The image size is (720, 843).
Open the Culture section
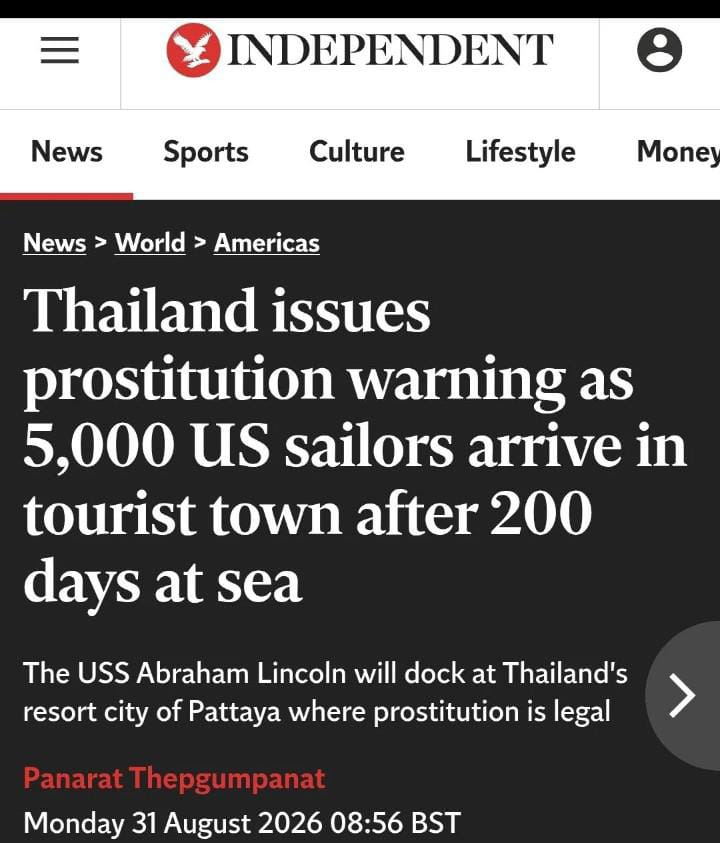tap(357, 151)
